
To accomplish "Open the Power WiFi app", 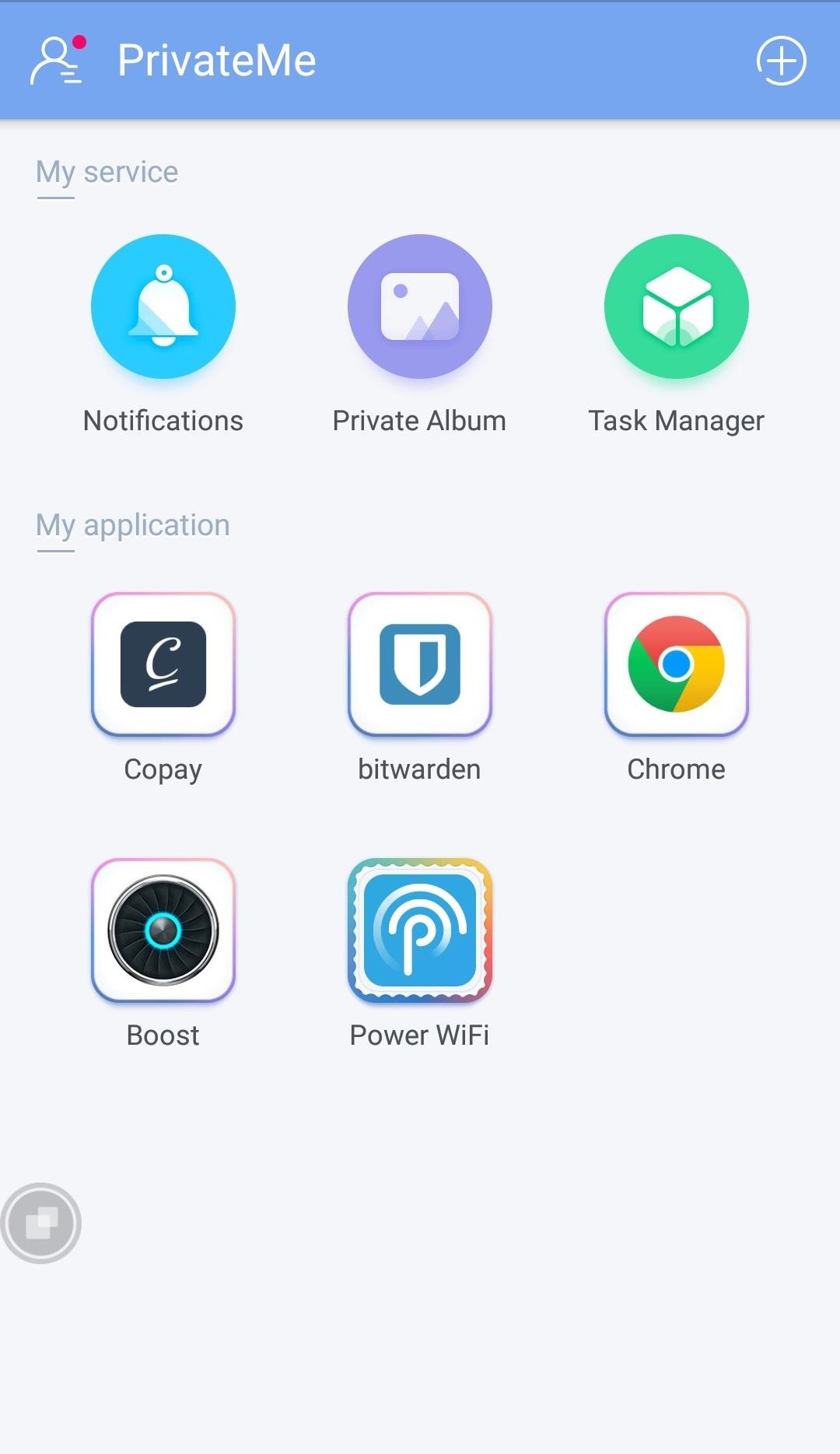I will [419, 930].
